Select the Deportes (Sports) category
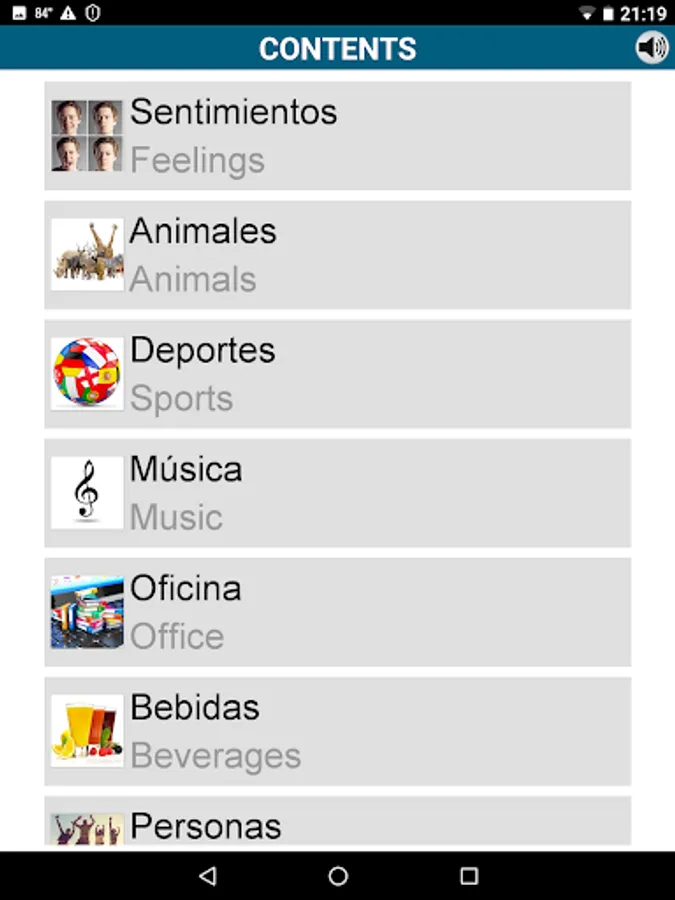This screenshot has height=900, width=675. pos(338,374)
